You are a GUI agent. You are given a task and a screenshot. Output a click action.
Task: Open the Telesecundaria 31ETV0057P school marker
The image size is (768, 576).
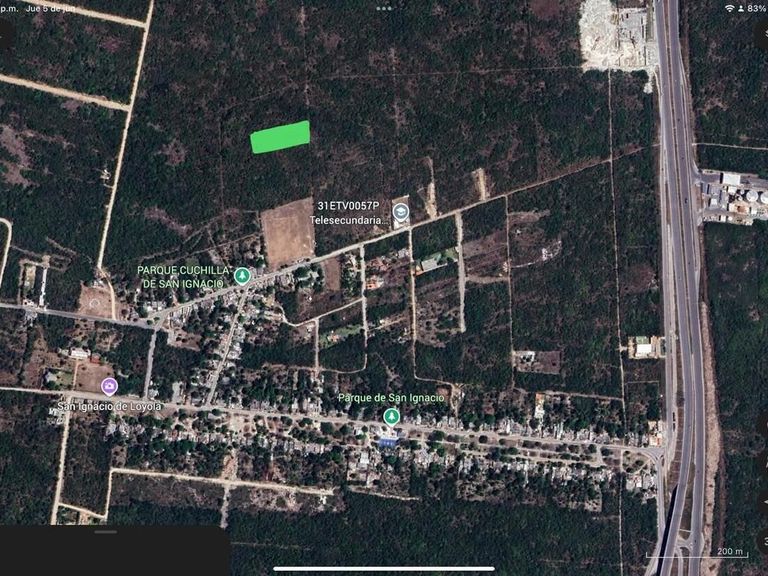coord(401,211)
